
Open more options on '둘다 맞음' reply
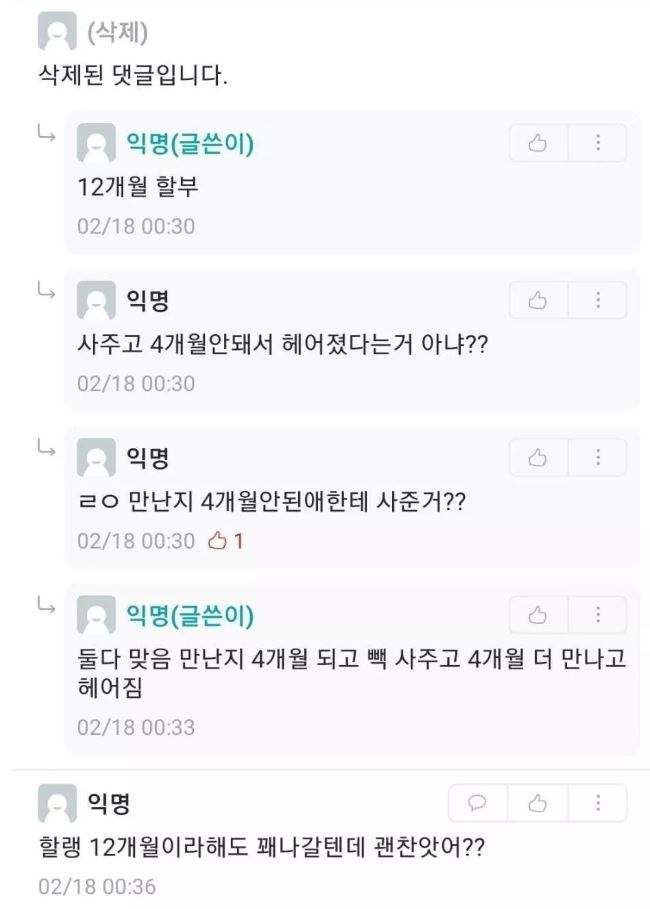pos(597,615)
